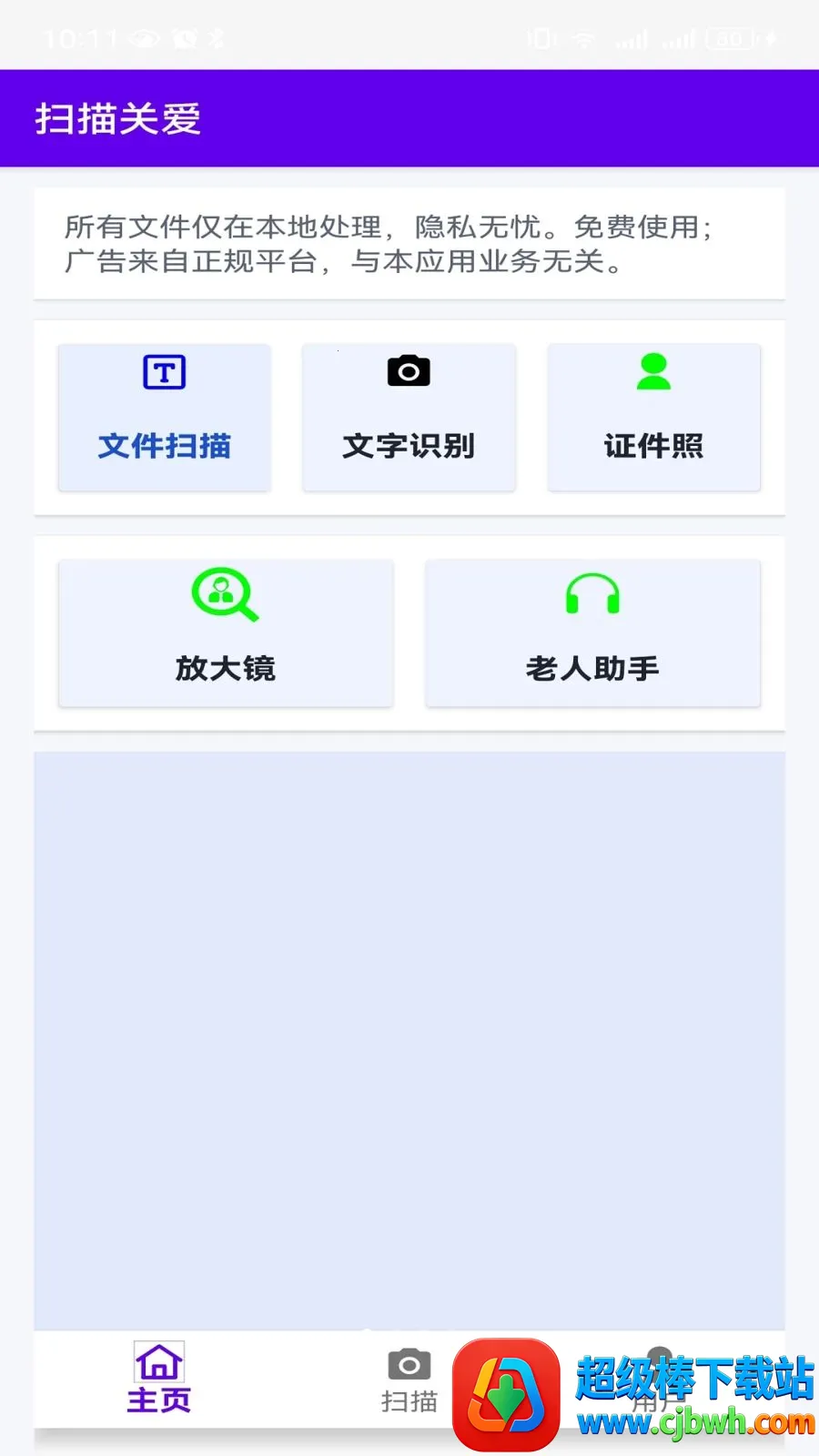This screenshot has height=1456, width=819.
Task: Open the 老人助手 assistant
Action: coord(592,633)
